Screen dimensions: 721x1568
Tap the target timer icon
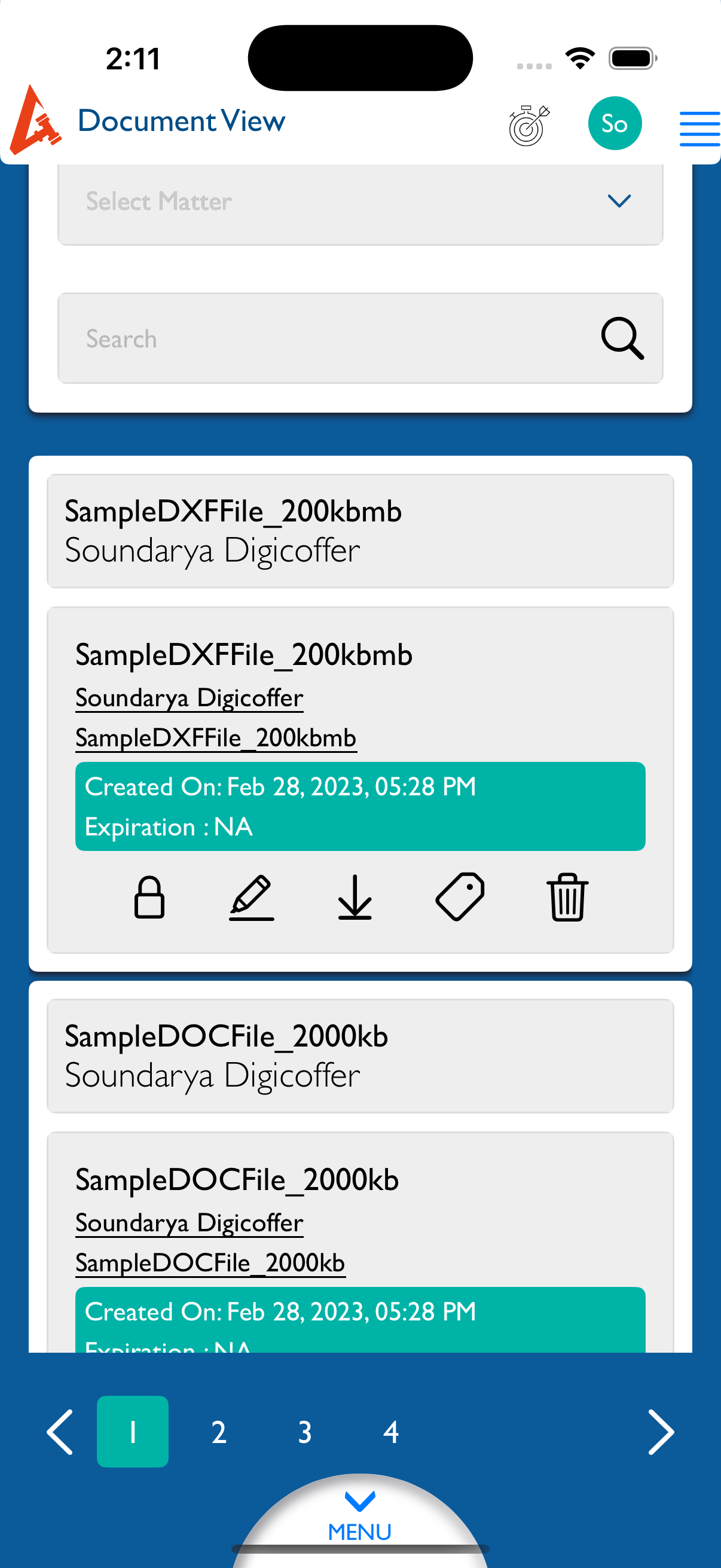(528, 125)
